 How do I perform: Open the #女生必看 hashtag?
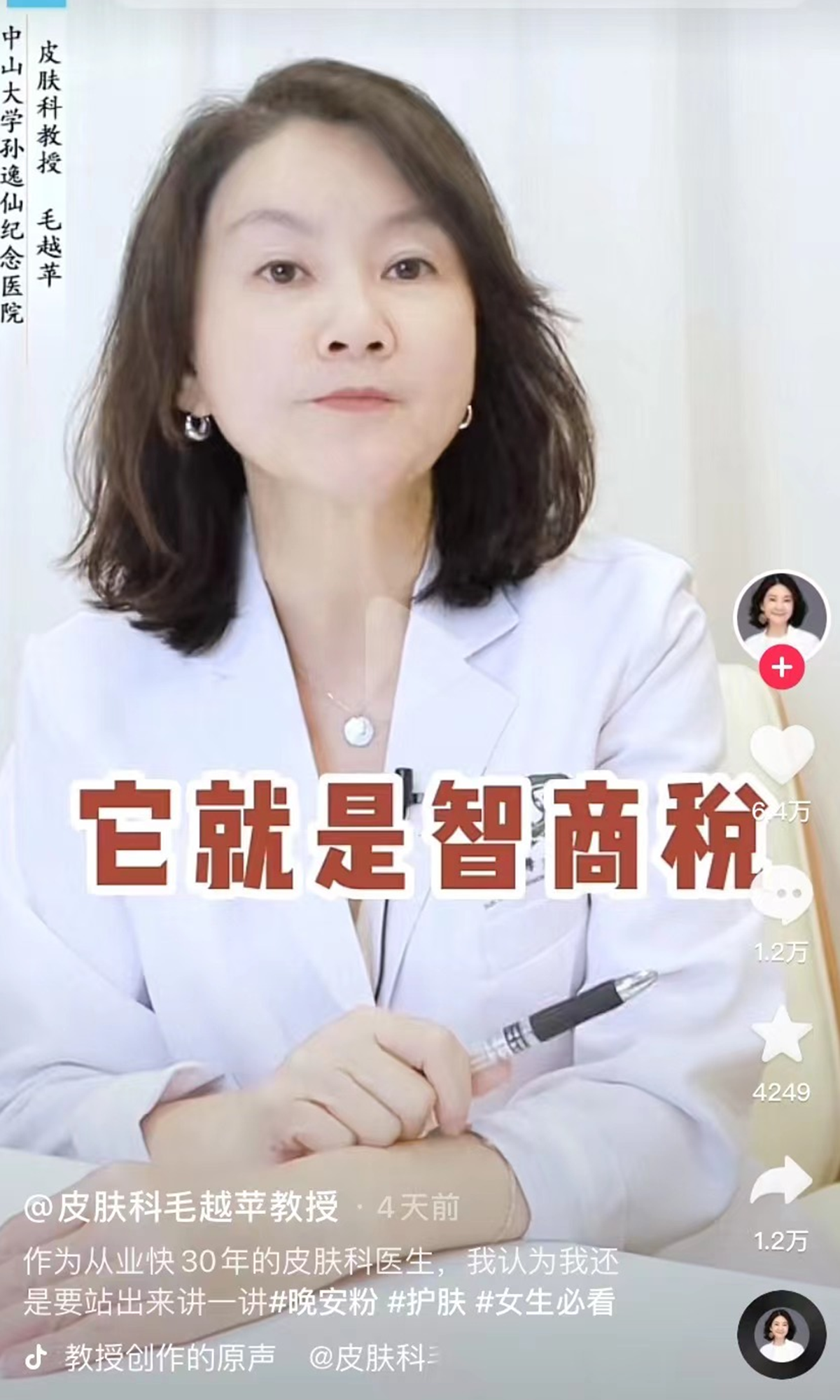point(545,1301)
